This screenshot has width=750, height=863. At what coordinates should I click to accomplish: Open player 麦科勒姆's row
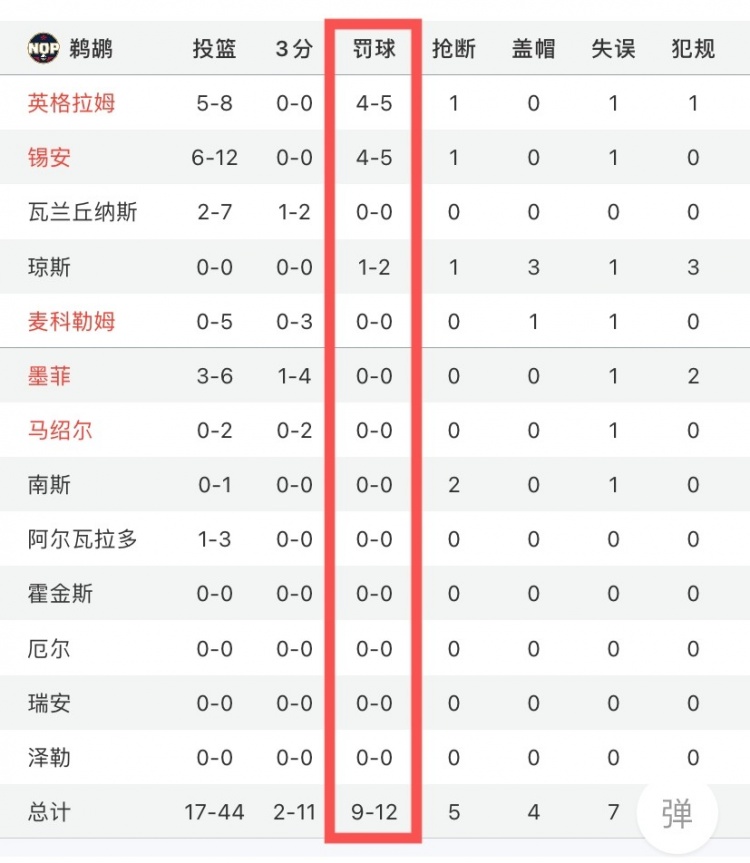tap(71, 321)
